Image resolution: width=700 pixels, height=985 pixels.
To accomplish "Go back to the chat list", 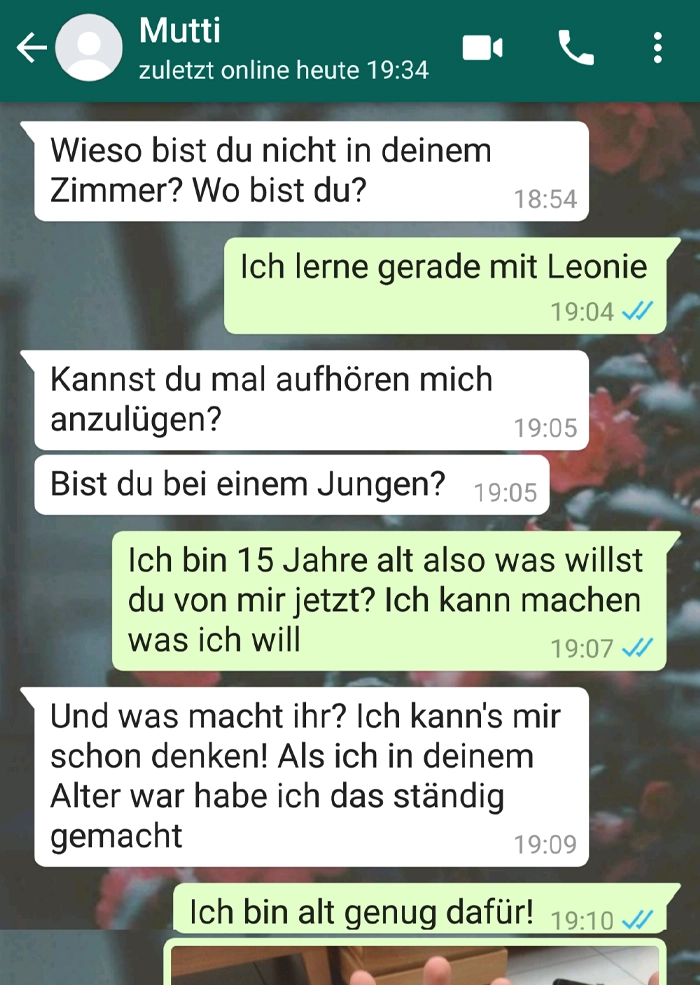I will point(31,48).
